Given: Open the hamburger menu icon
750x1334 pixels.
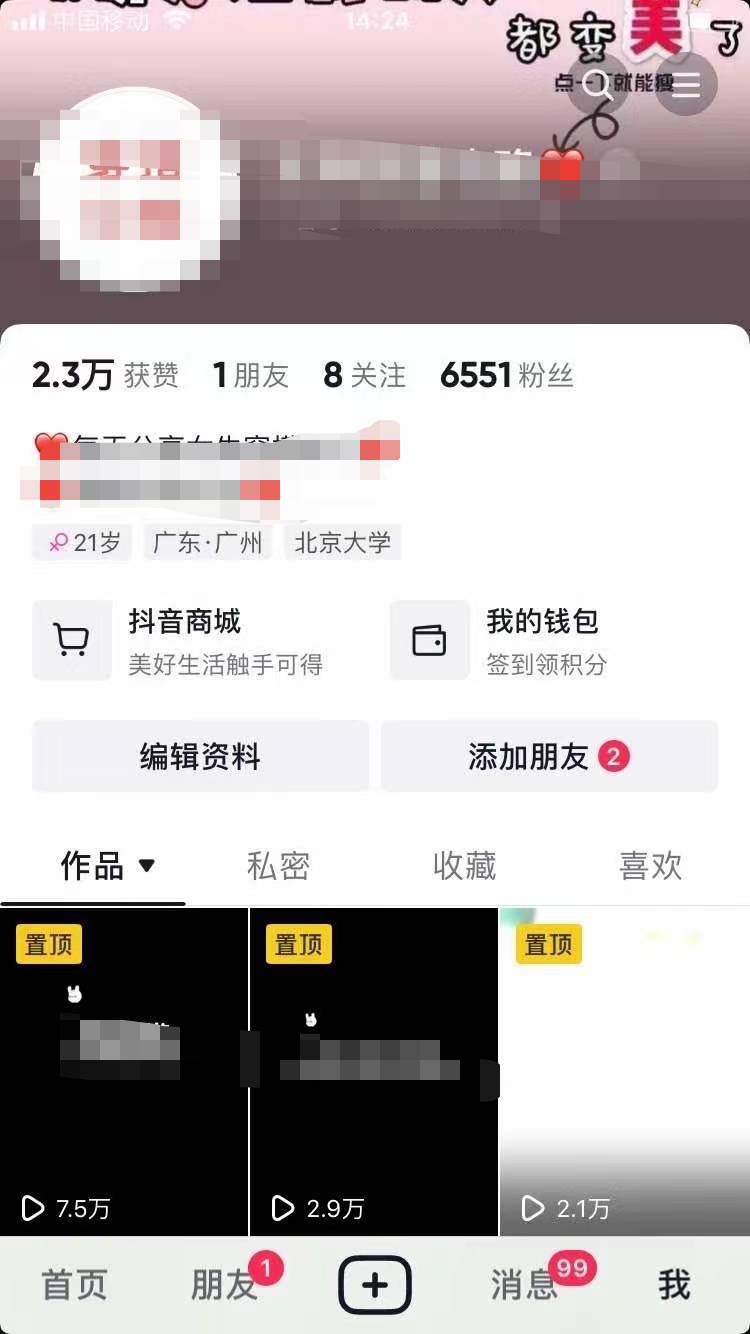Looking at the screenshot, I should (685, 84).
